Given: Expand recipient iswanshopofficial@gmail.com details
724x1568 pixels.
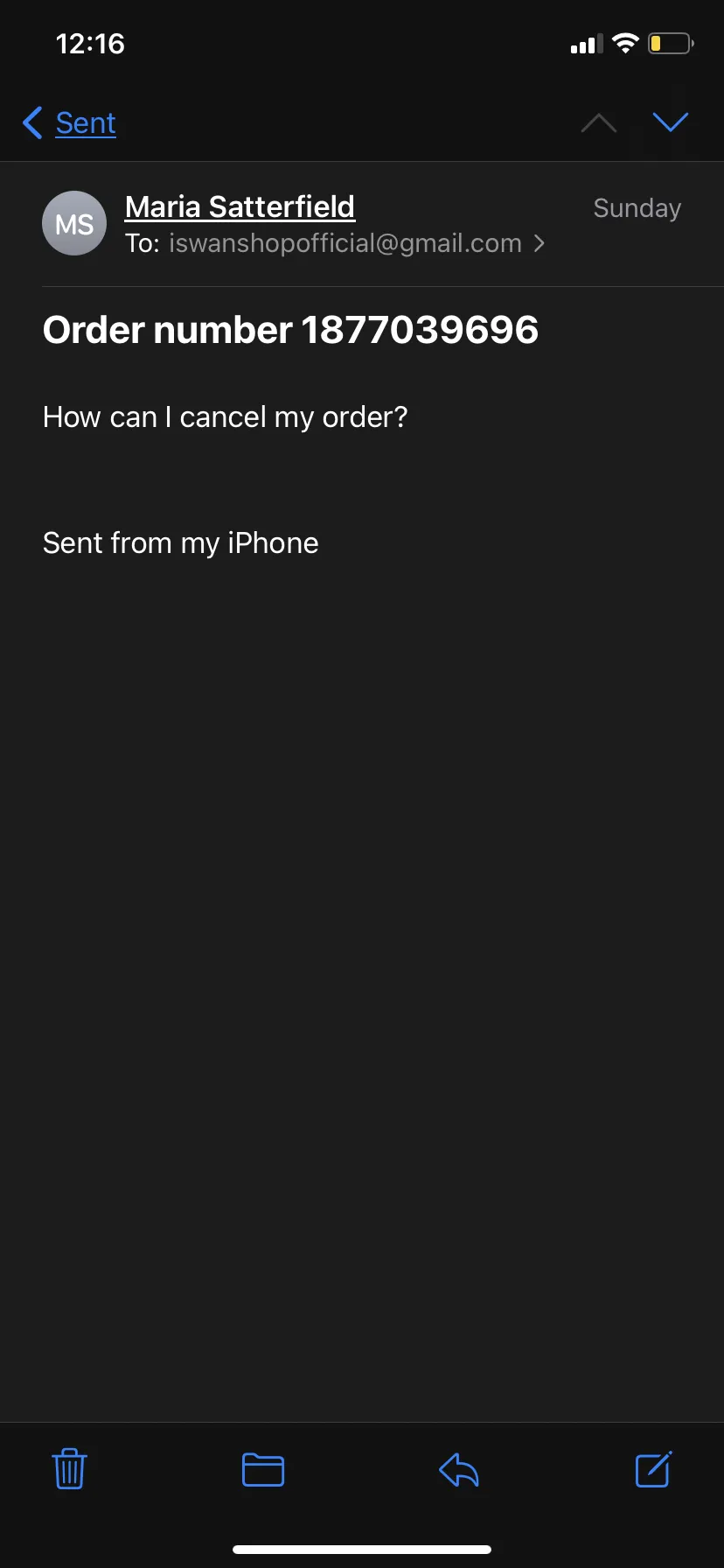Looking at the screenshot, I should pyautogui.click(x=345, y=243).
